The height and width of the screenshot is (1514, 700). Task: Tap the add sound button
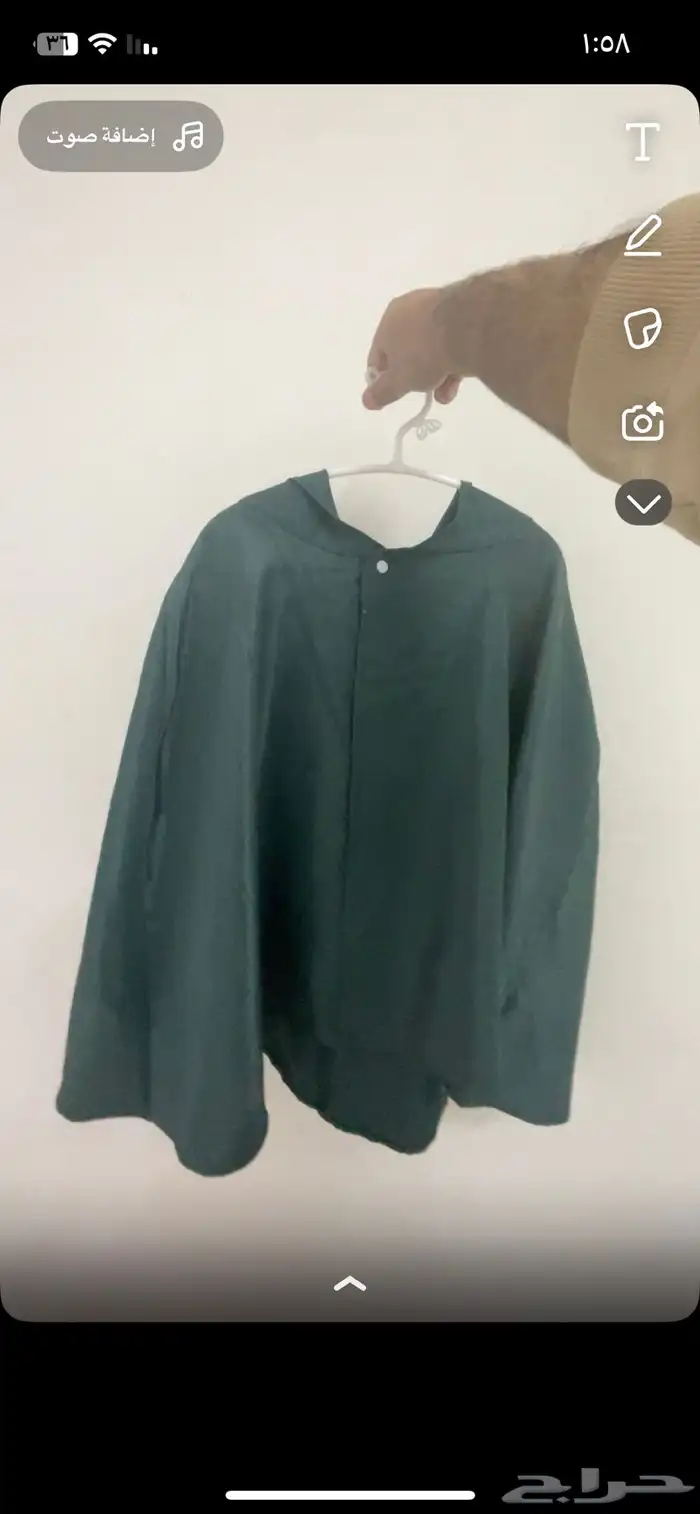(x=121, y=136)
